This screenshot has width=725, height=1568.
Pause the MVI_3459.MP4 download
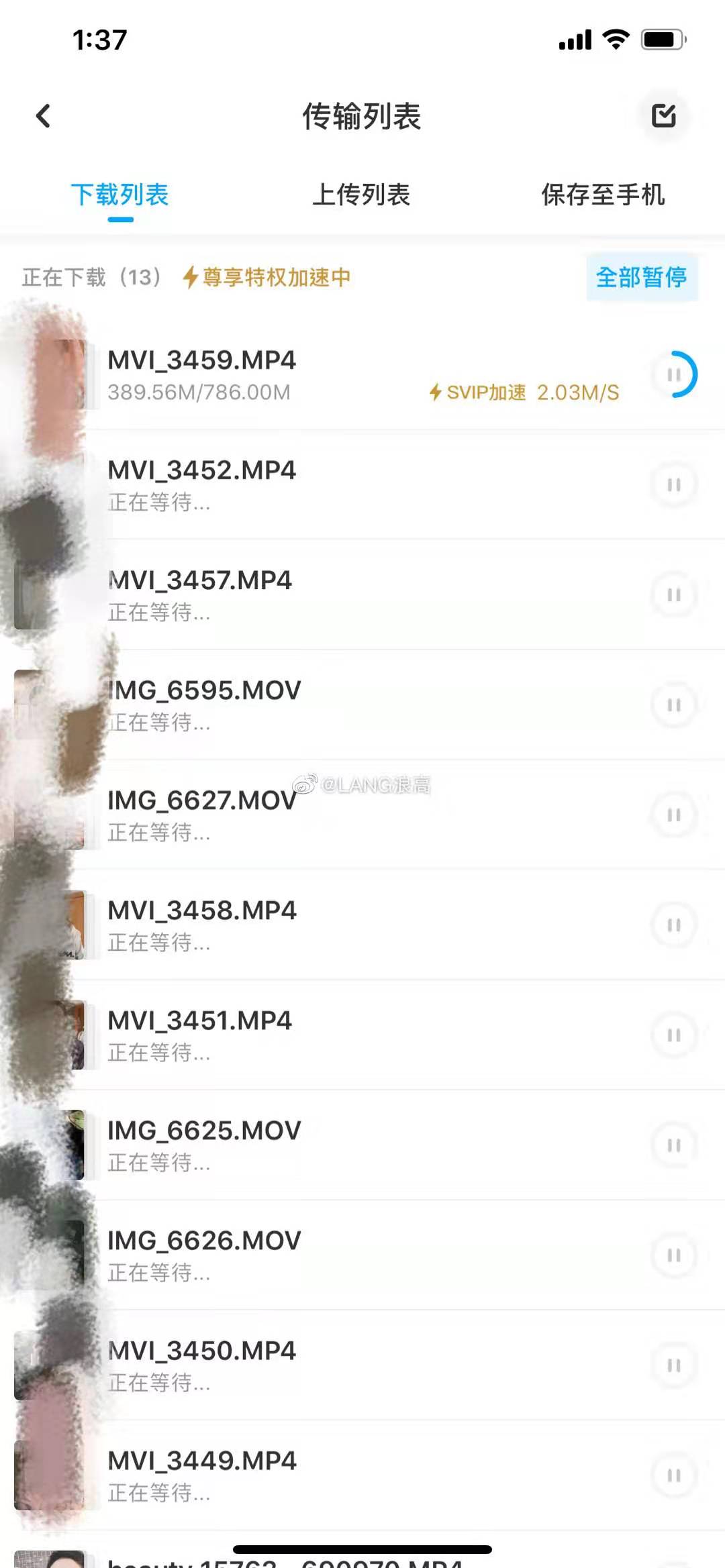(x=674, y=374)
